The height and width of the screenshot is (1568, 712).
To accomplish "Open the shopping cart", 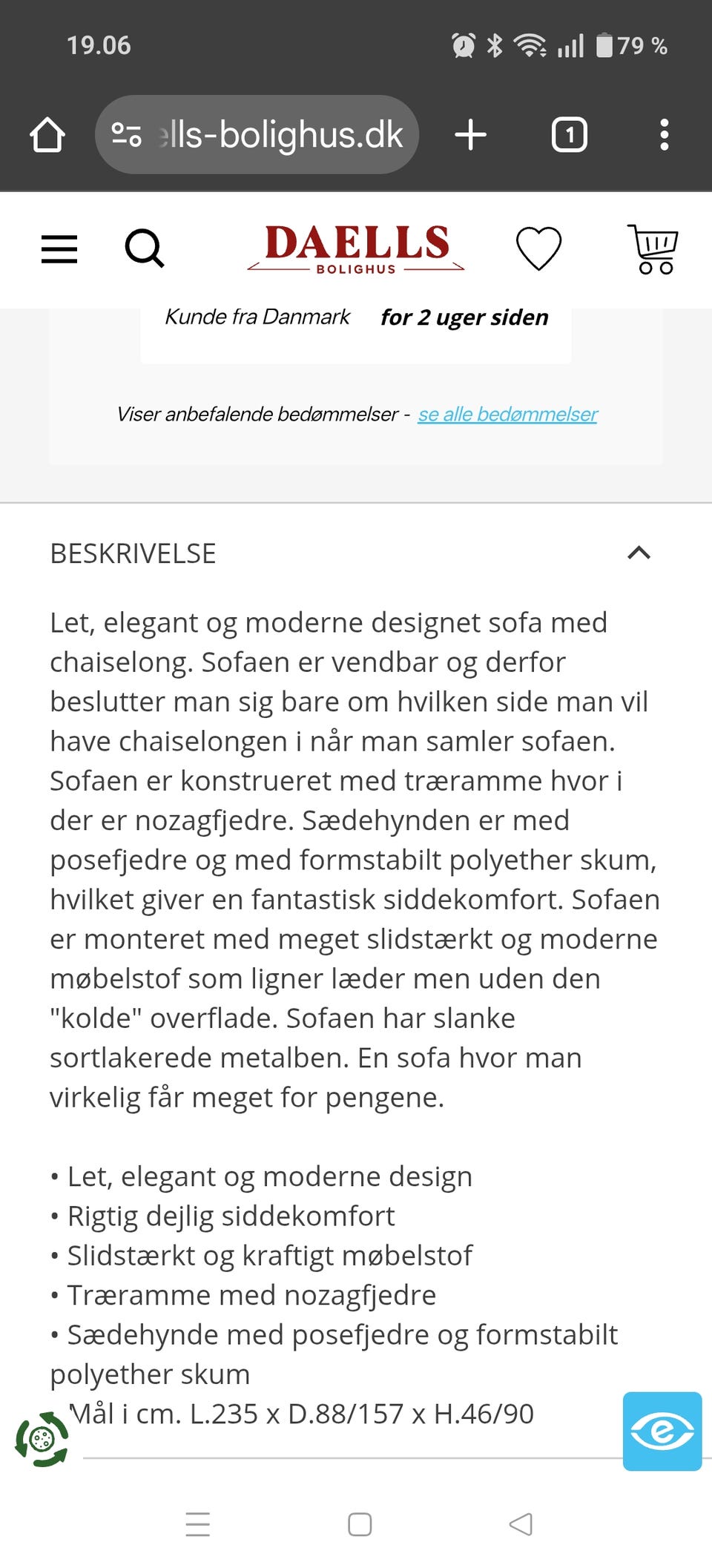I will [x=653, y=249].
